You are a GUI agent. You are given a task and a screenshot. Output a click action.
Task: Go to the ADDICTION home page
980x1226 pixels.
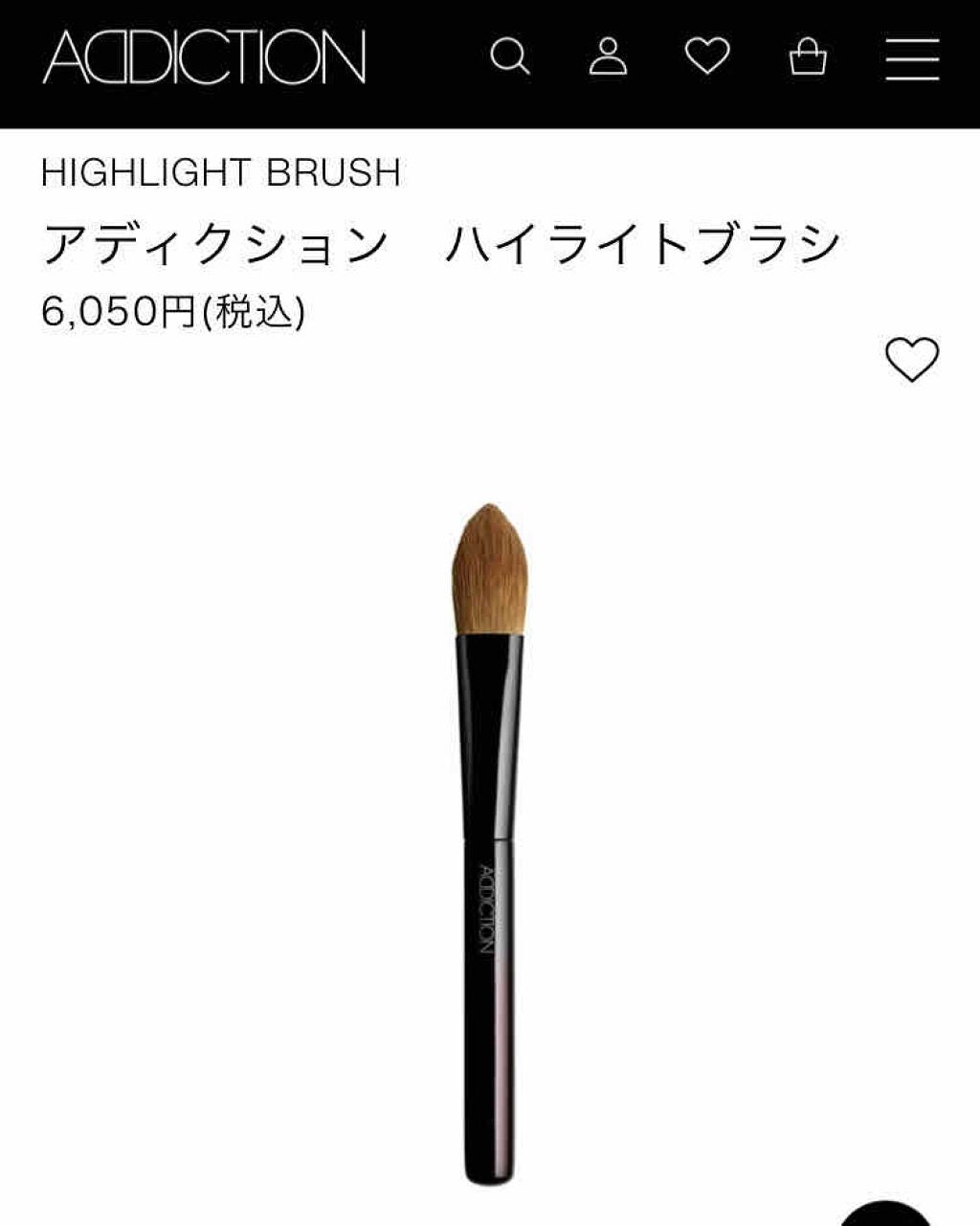[x=204, y=57]
